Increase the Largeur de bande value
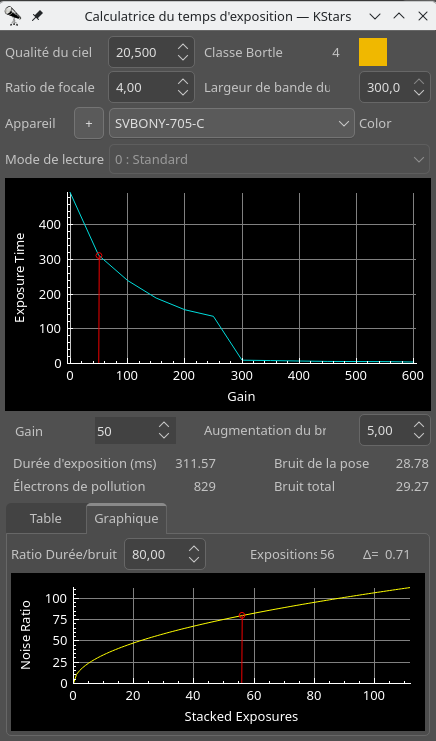This screenshot has height=741, width=436. pos(419,82)
